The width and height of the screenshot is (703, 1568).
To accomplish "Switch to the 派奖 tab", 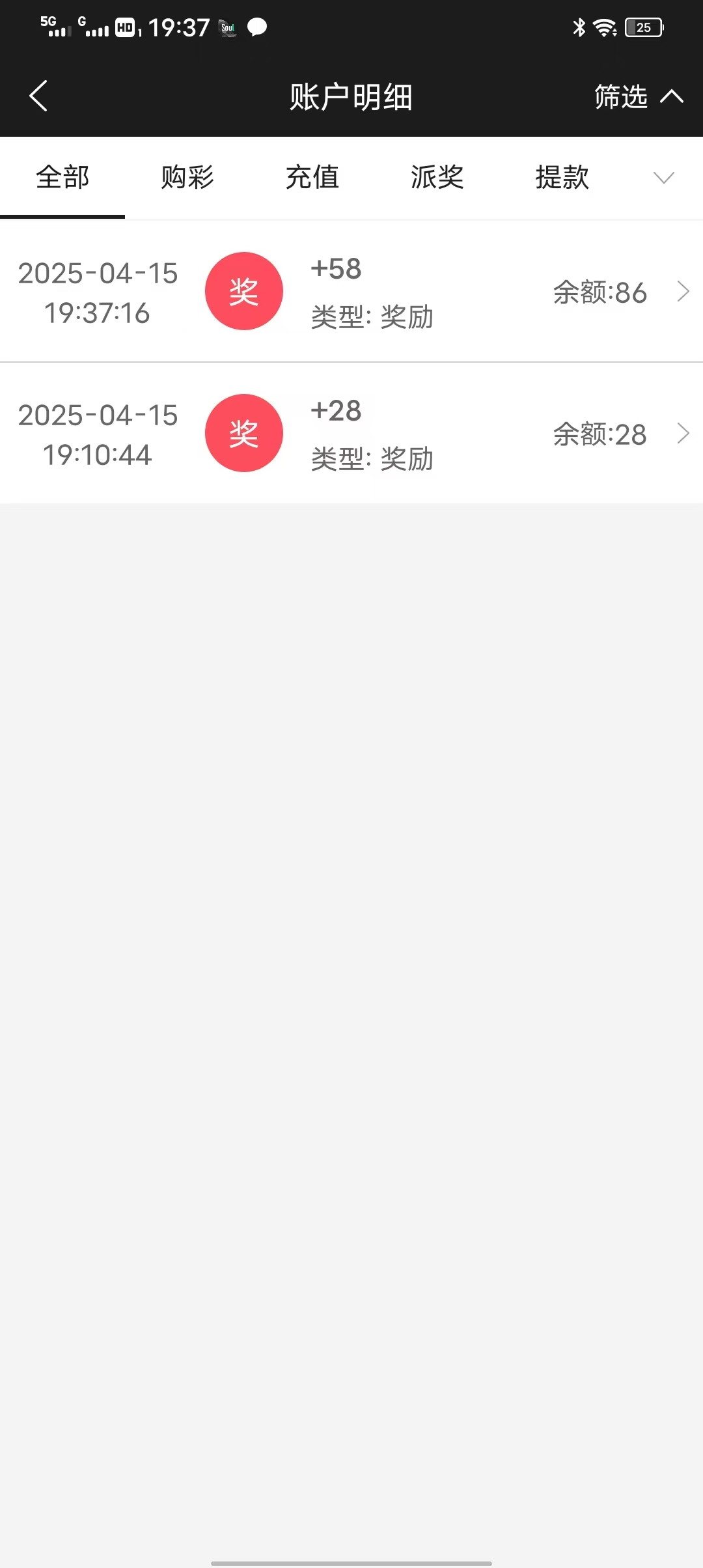I will (x=436, y=176).
